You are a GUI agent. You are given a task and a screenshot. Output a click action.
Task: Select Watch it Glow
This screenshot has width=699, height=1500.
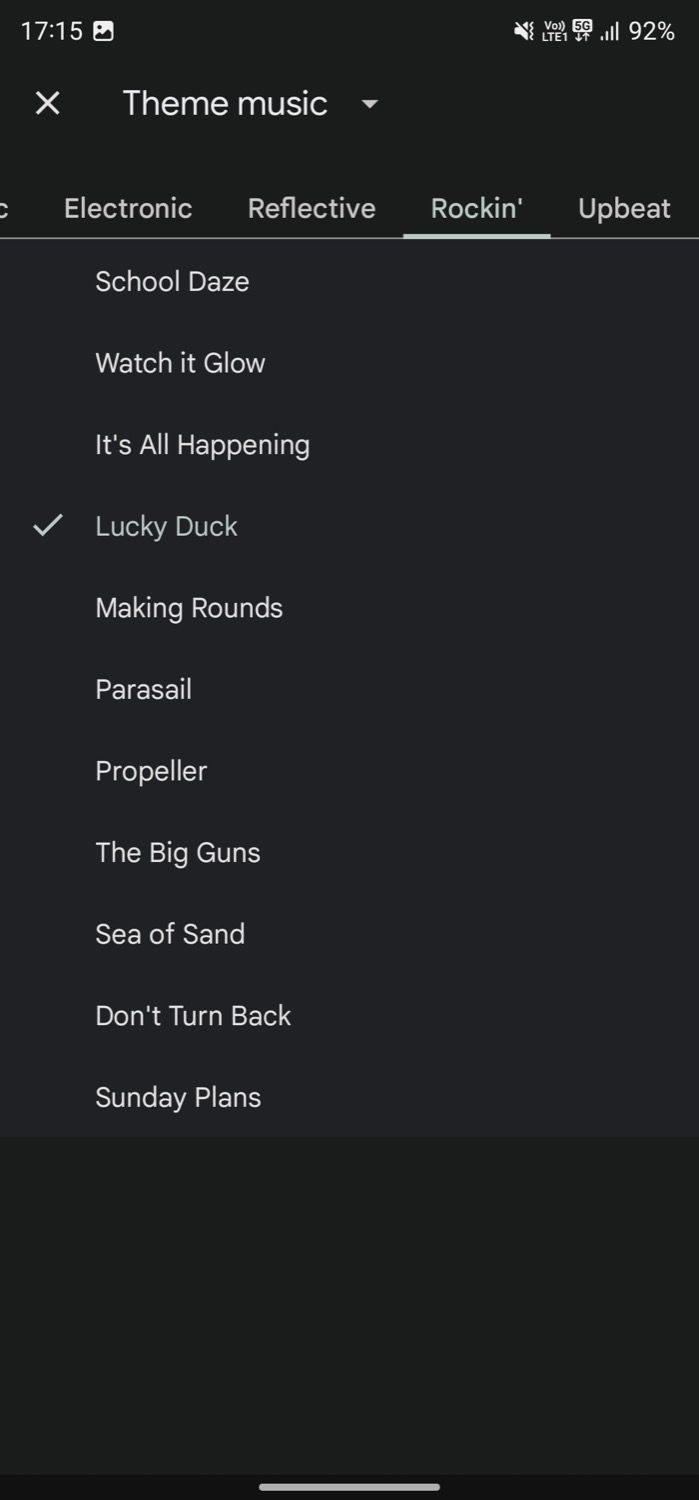point(180,363)
